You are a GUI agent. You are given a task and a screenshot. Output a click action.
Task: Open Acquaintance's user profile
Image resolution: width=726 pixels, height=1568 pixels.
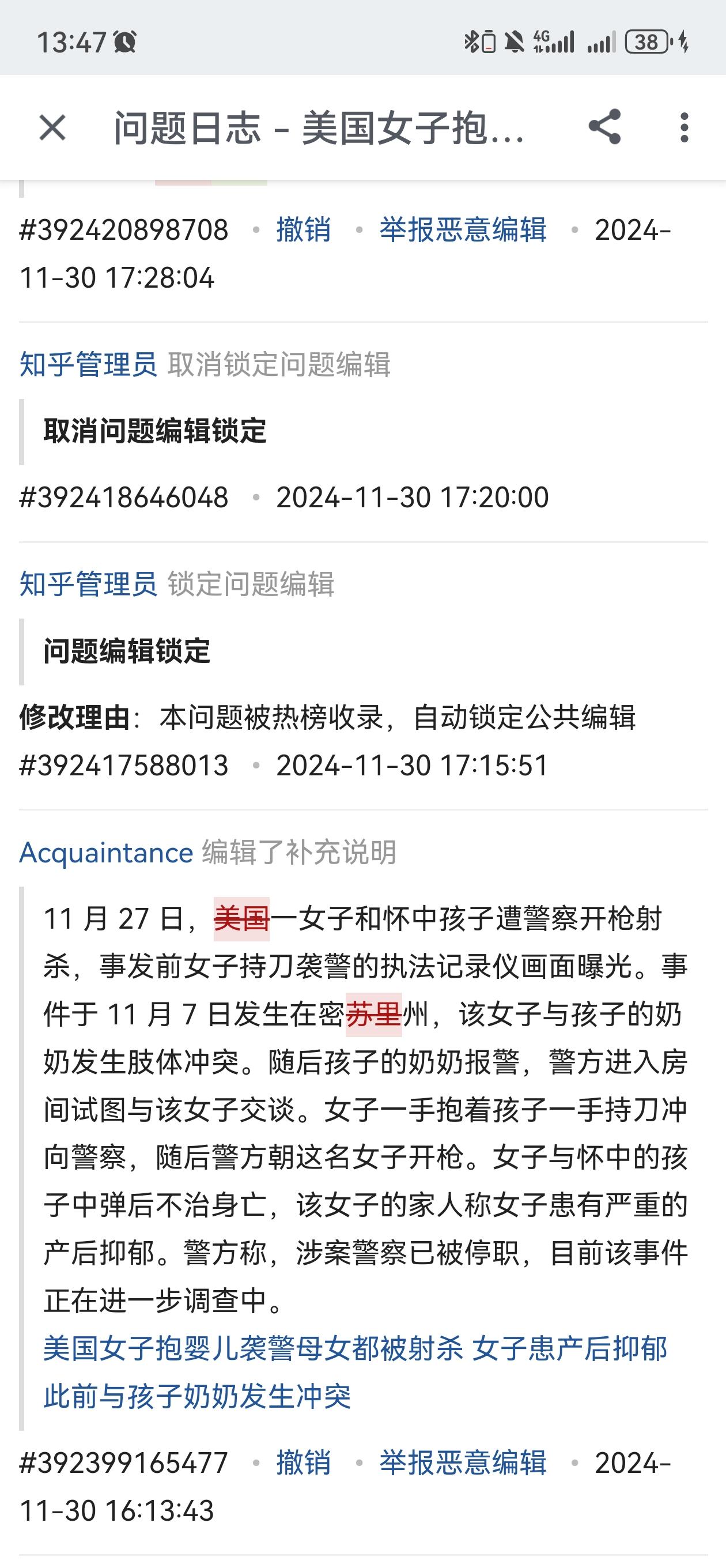tap(106, 853)
